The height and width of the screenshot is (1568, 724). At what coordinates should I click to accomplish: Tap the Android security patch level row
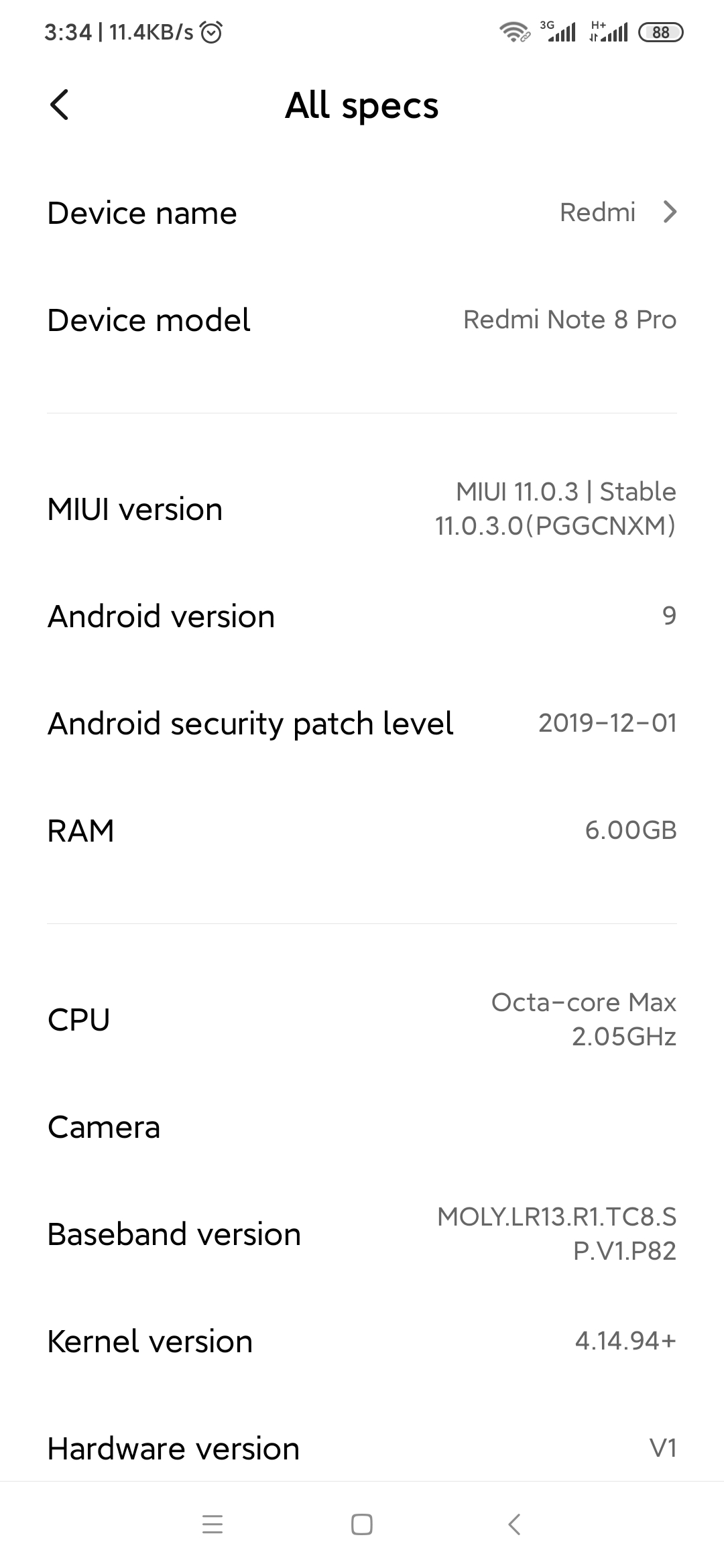coord(362,723)
